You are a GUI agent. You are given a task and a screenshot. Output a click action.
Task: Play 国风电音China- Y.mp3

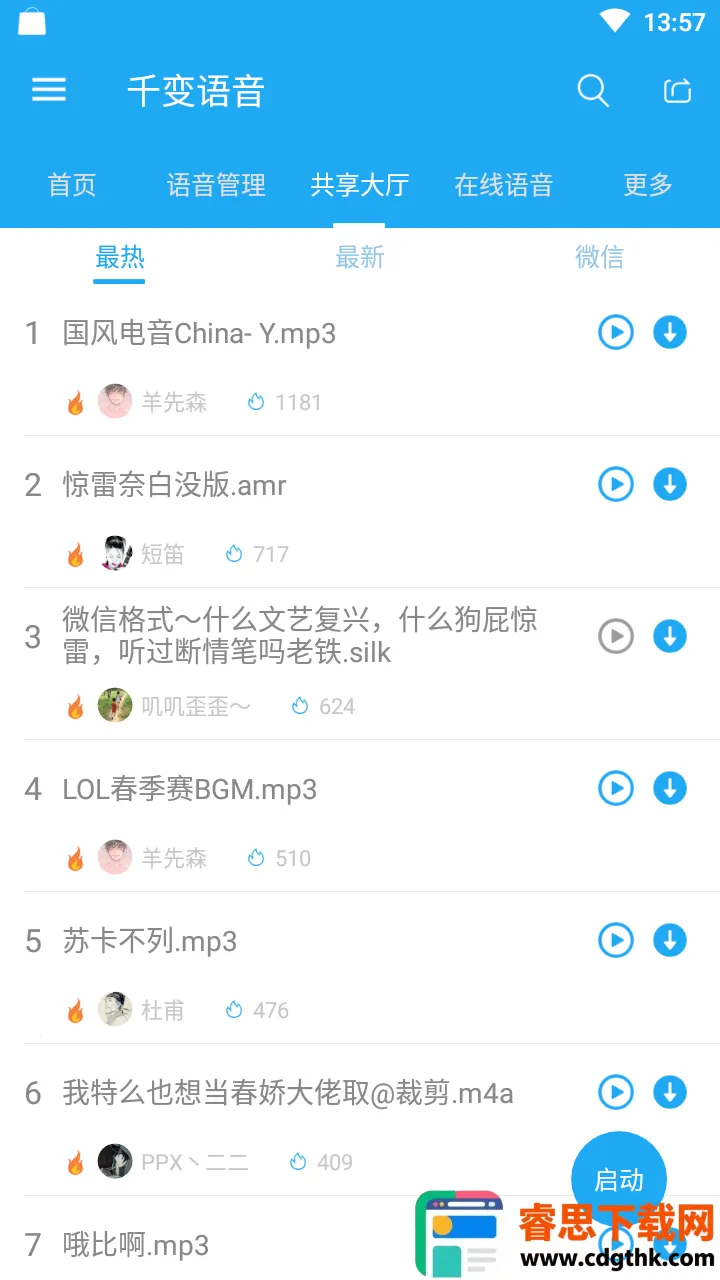click(x=616, y=332)
